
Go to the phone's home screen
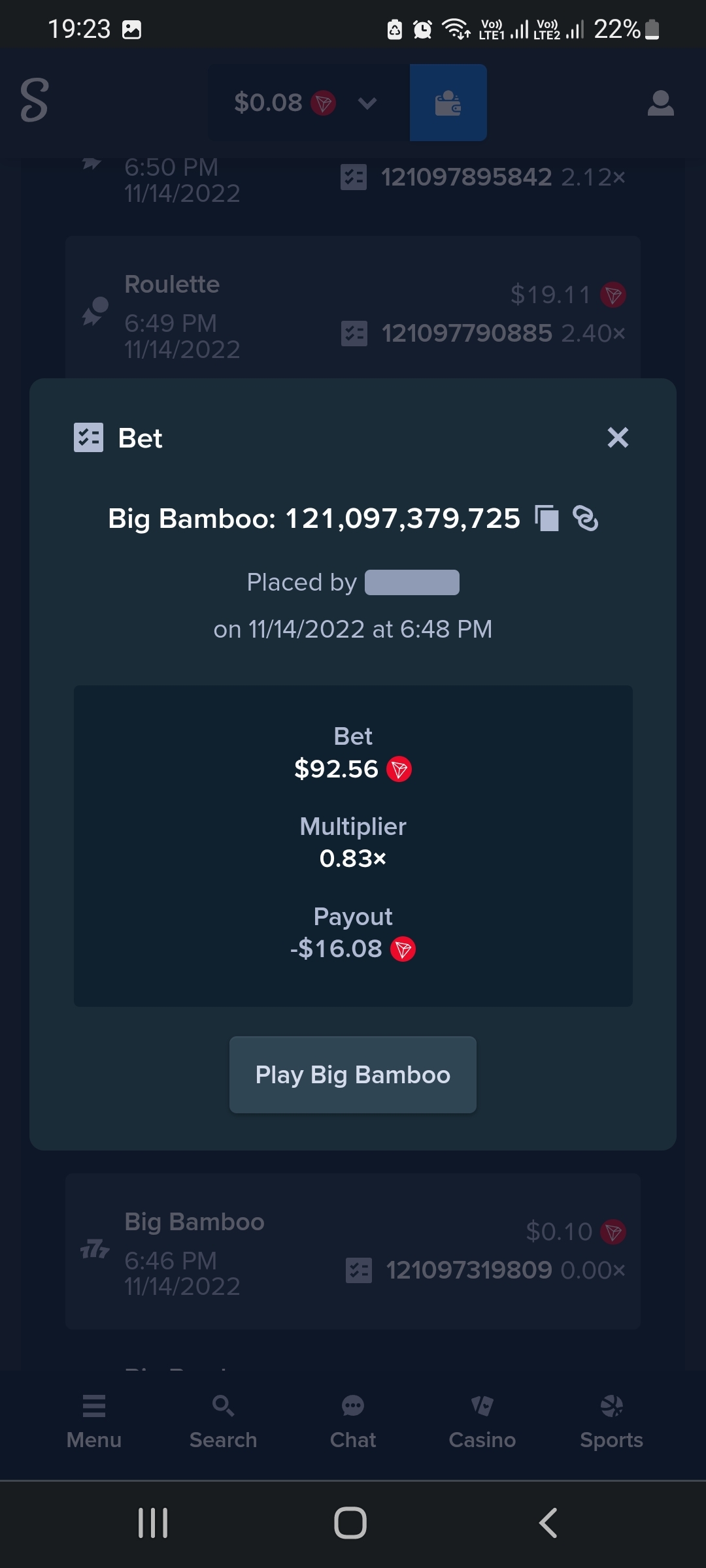point(350,1523)
